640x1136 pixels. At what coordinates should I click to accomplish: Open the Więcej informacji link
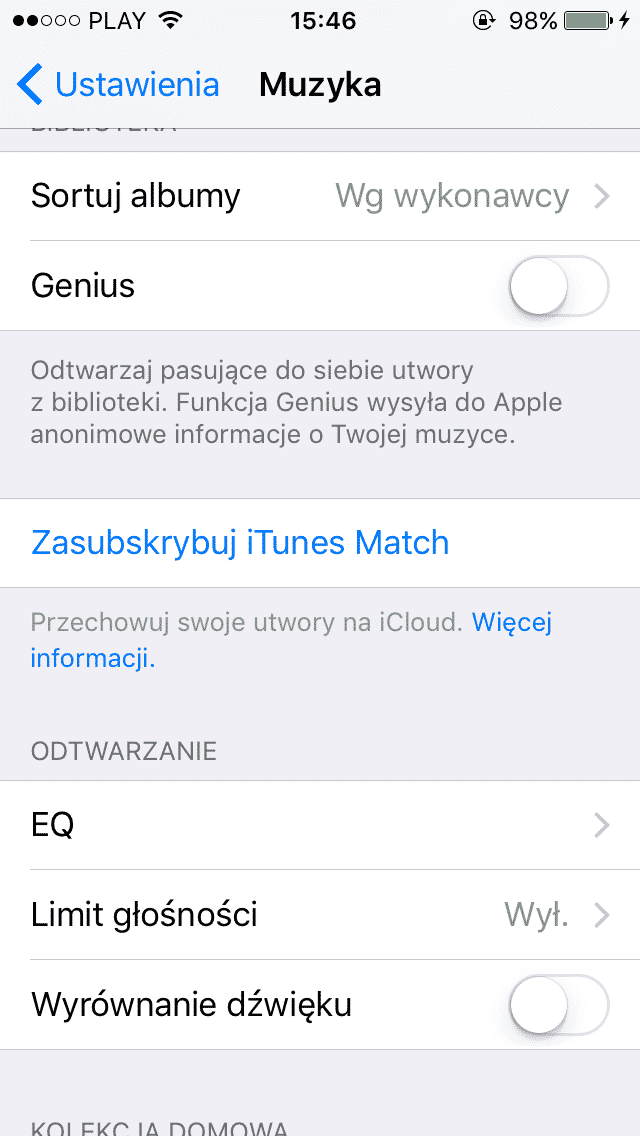coord(511,624)
